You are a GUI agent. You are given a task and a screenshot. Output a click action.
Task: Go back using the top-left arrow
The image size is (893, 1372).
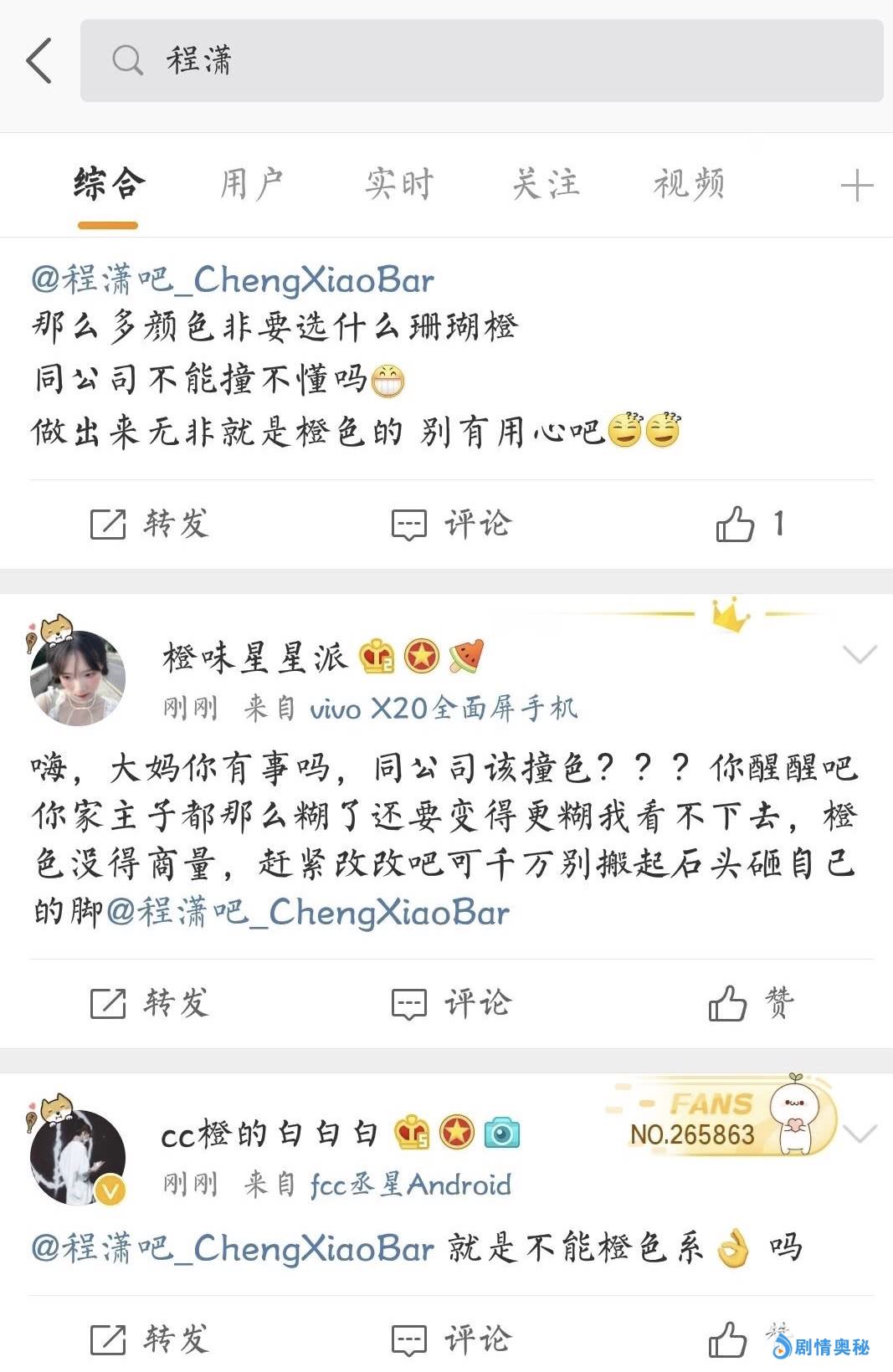click(39, 60)
